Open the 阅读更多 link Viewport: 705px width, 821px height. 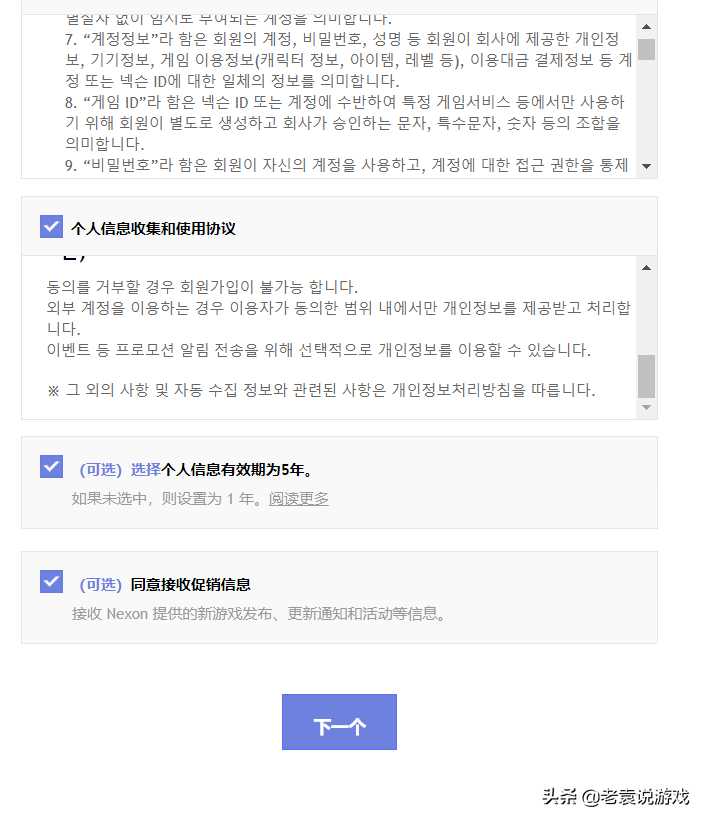(x=298, y=499)
